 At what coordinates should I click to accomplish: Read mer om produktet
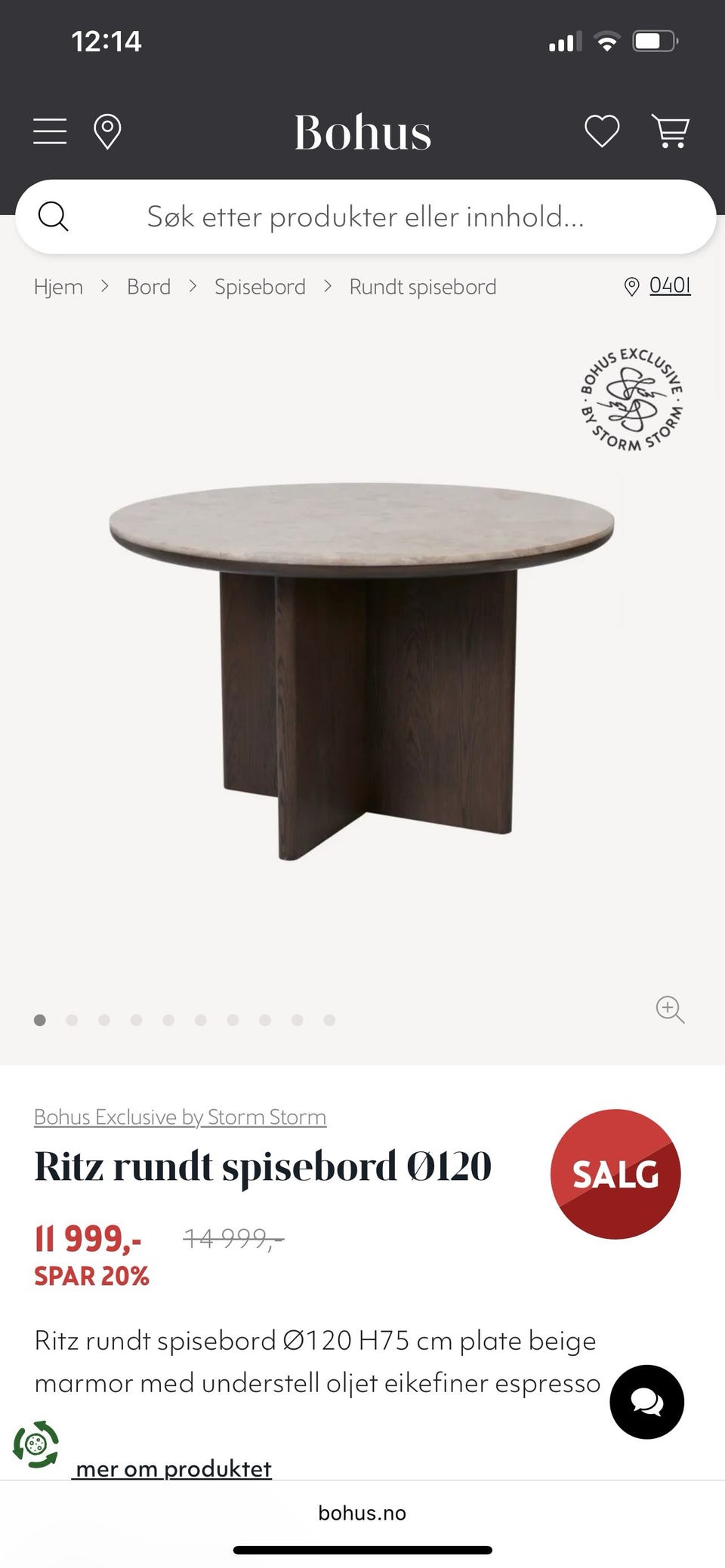click(173, 1468)
